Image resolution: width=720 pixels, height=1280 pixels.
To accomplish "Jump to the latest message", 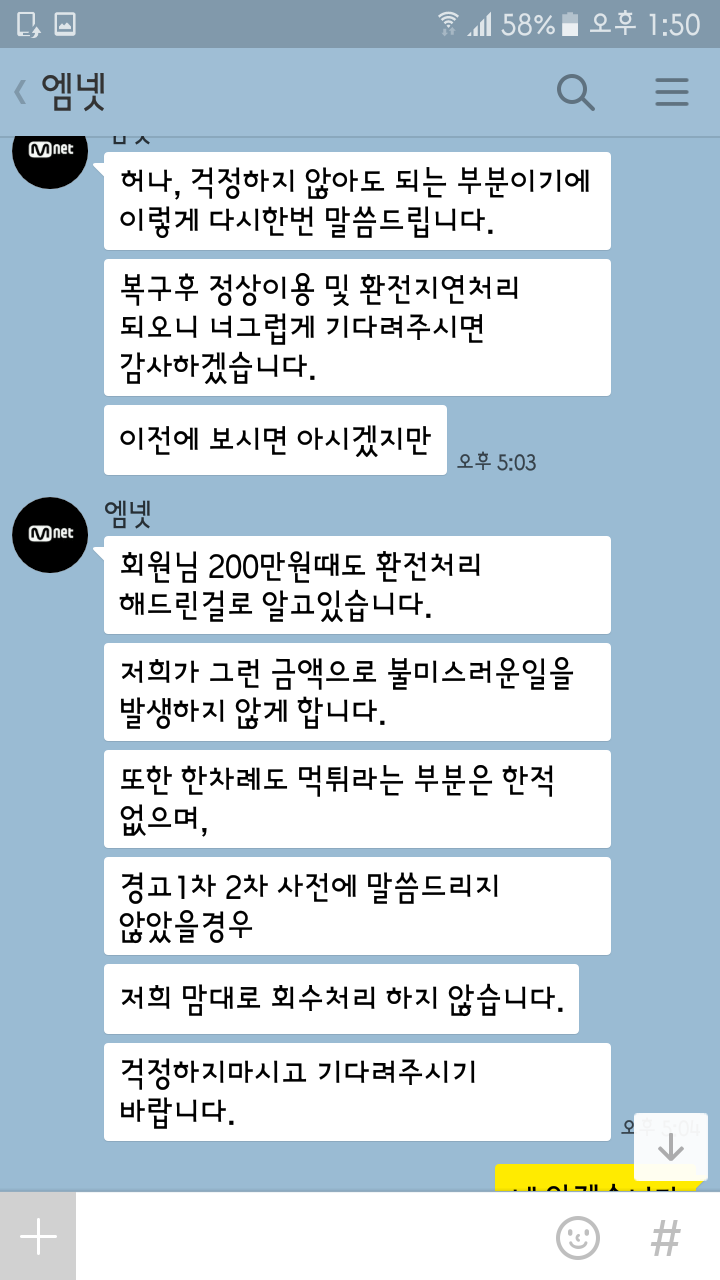I will [670, 1147].
